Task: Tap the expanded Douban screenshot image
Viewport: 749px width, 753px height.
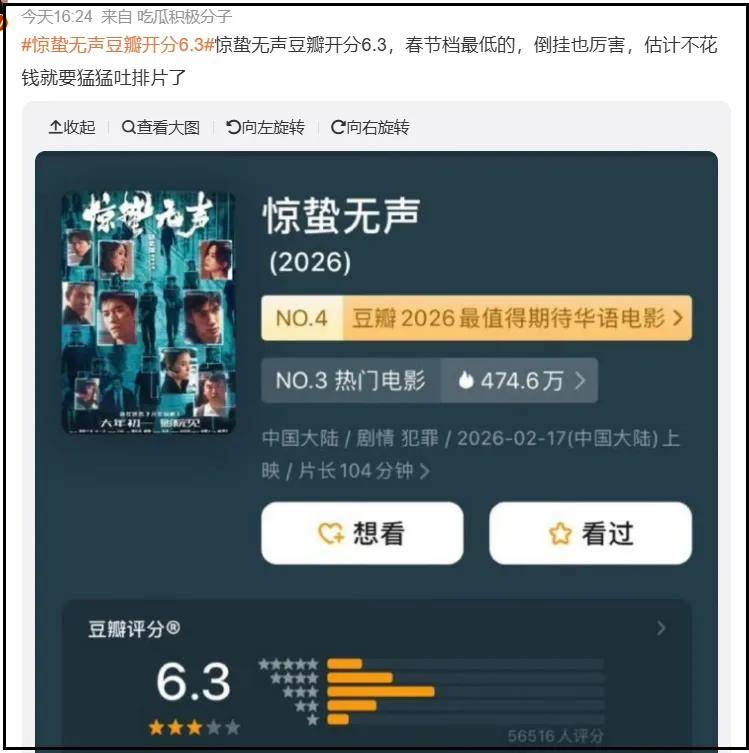Action: pyautogui.click(x=376, y=450)
